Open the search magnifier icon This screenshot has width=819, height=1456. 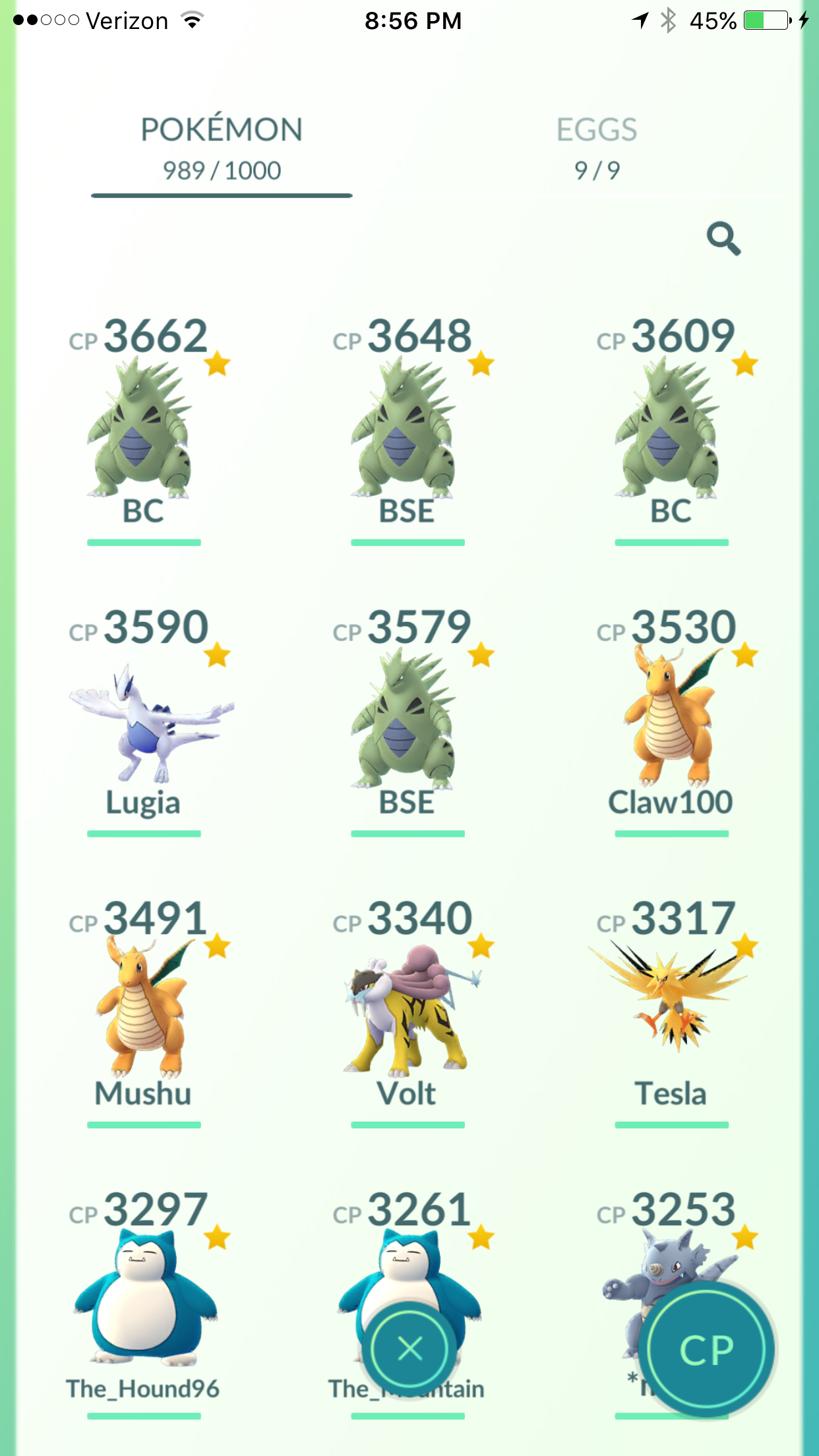pos(723,238)
